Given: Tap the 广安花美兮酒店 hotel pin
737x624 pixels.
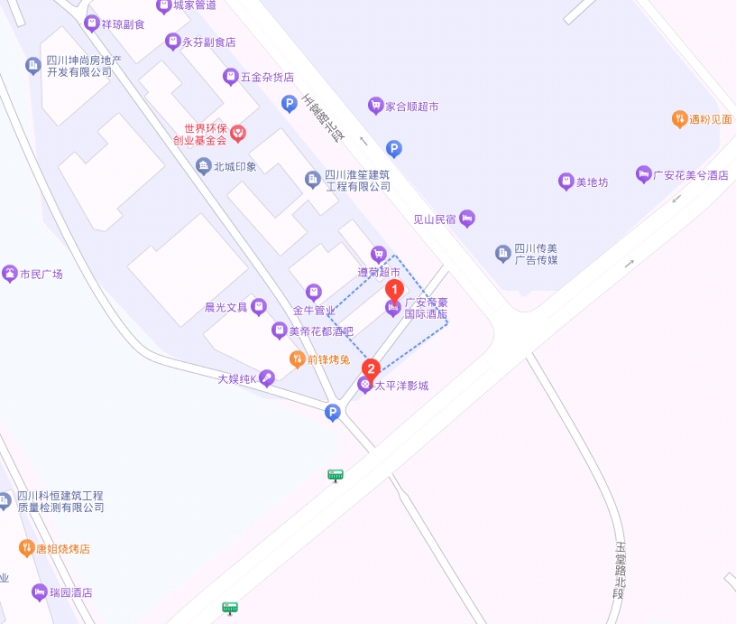Looking at the screenshot, I should click(643, 175).
